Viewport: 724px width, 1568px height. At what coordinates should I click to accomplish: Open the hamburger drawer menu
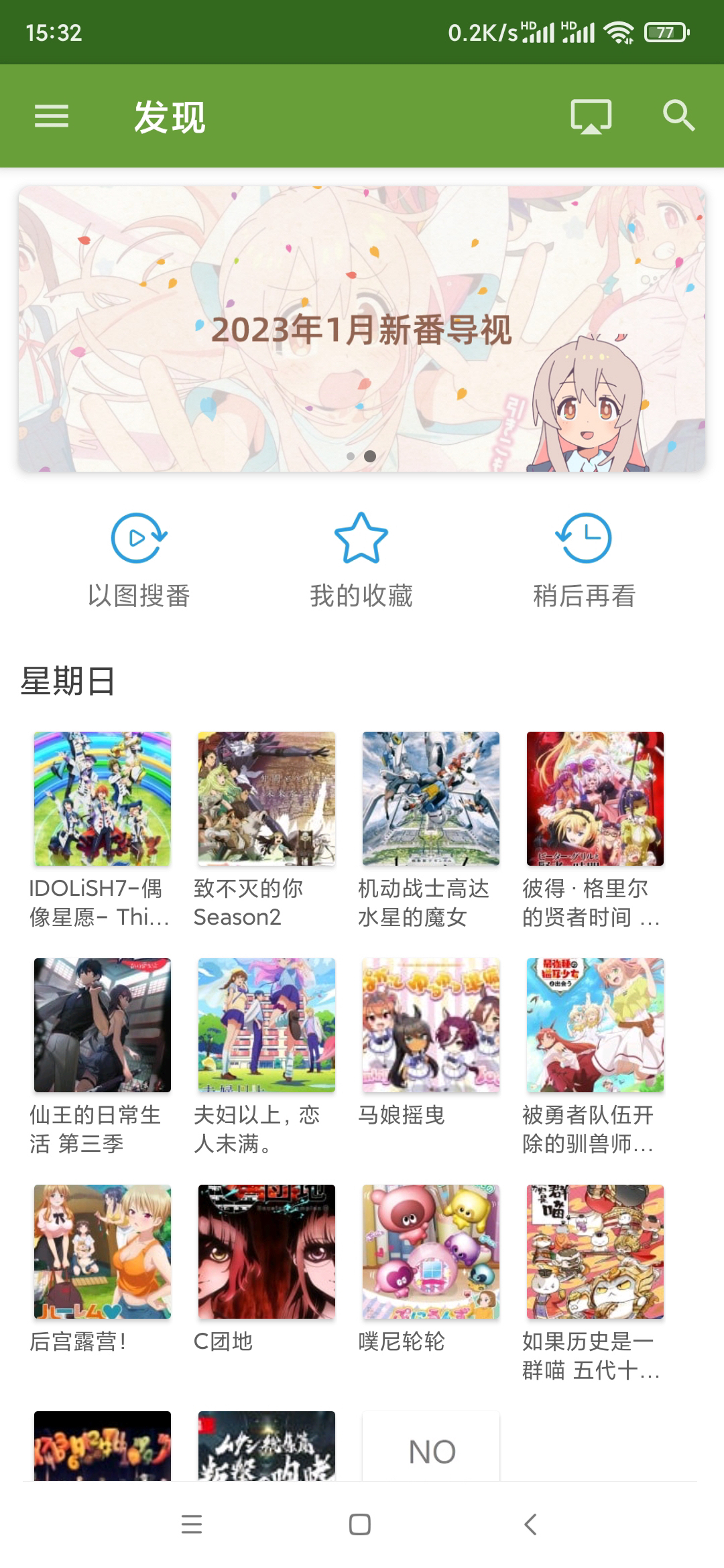click(x=52, y=117)
